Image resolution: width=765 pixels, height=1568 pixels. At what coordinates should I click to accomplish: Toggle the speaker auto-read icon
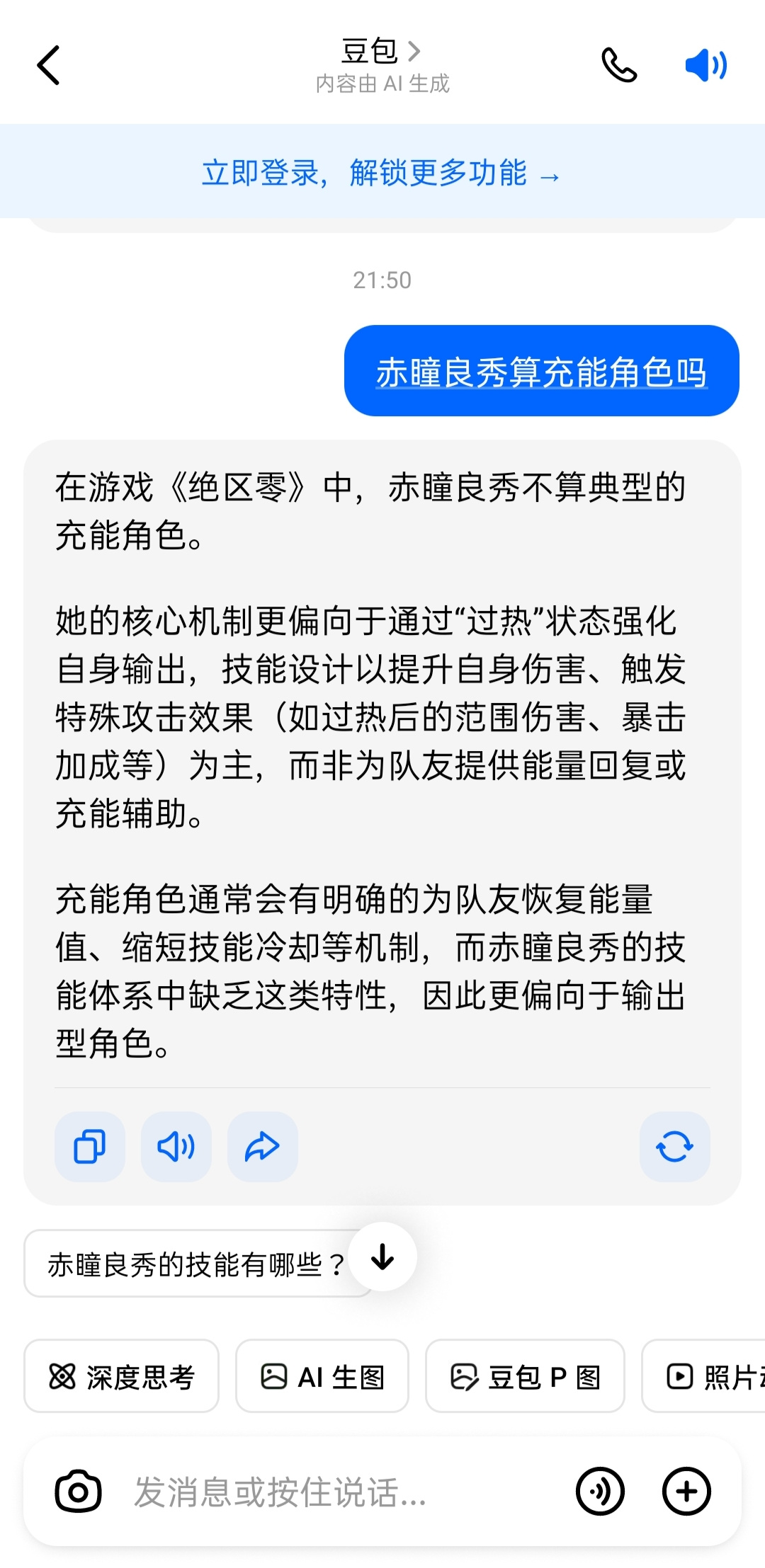pos(706,65)
